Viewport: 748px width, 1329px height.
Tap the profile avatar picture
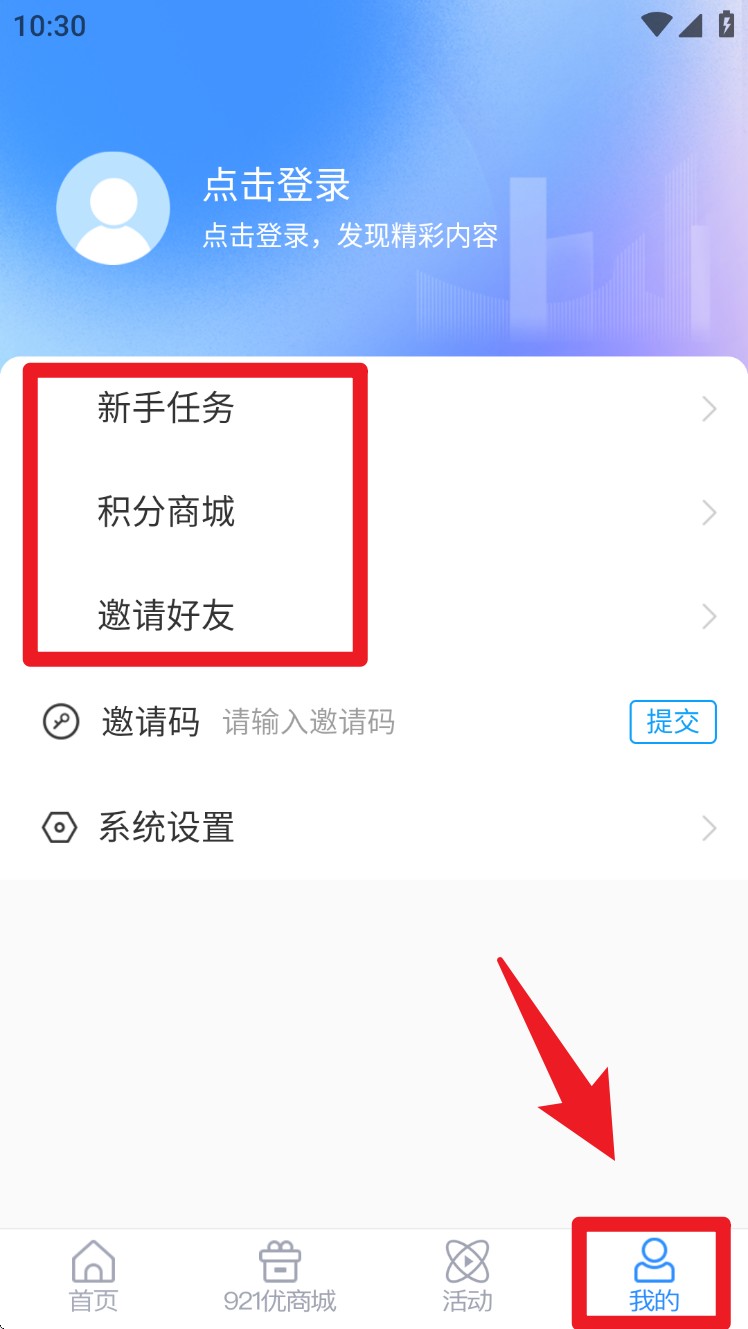pyautogui.click(x=112, y=208)
